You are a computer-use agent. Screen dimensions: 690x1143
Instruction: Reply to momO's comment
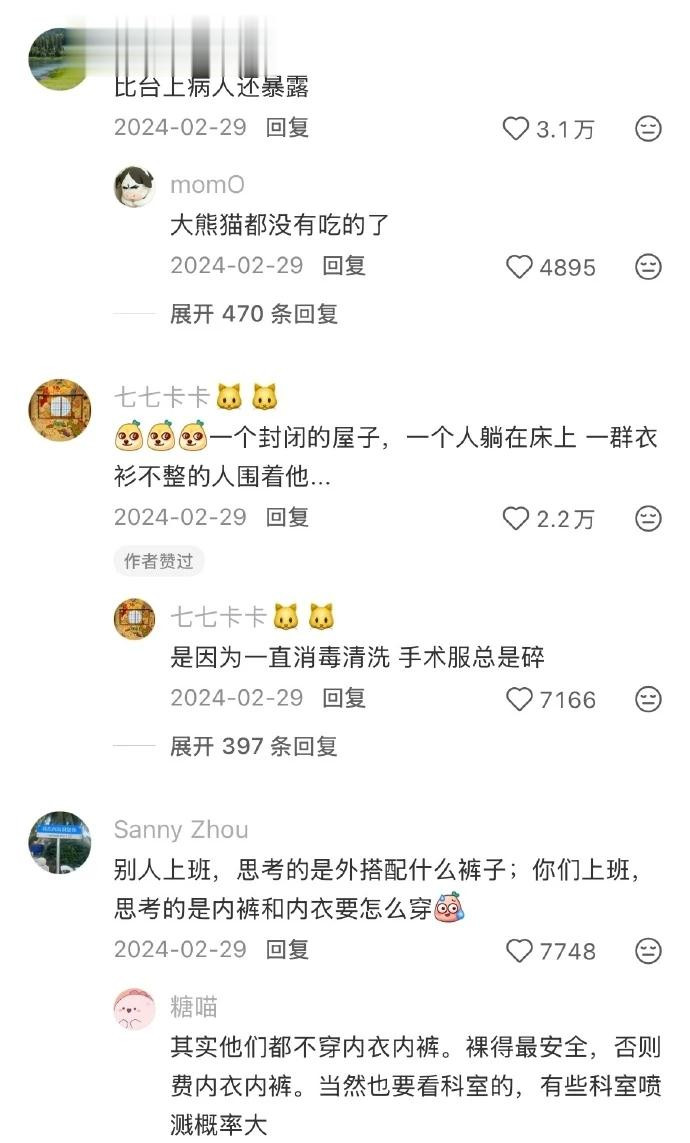(x=344, y=266)
